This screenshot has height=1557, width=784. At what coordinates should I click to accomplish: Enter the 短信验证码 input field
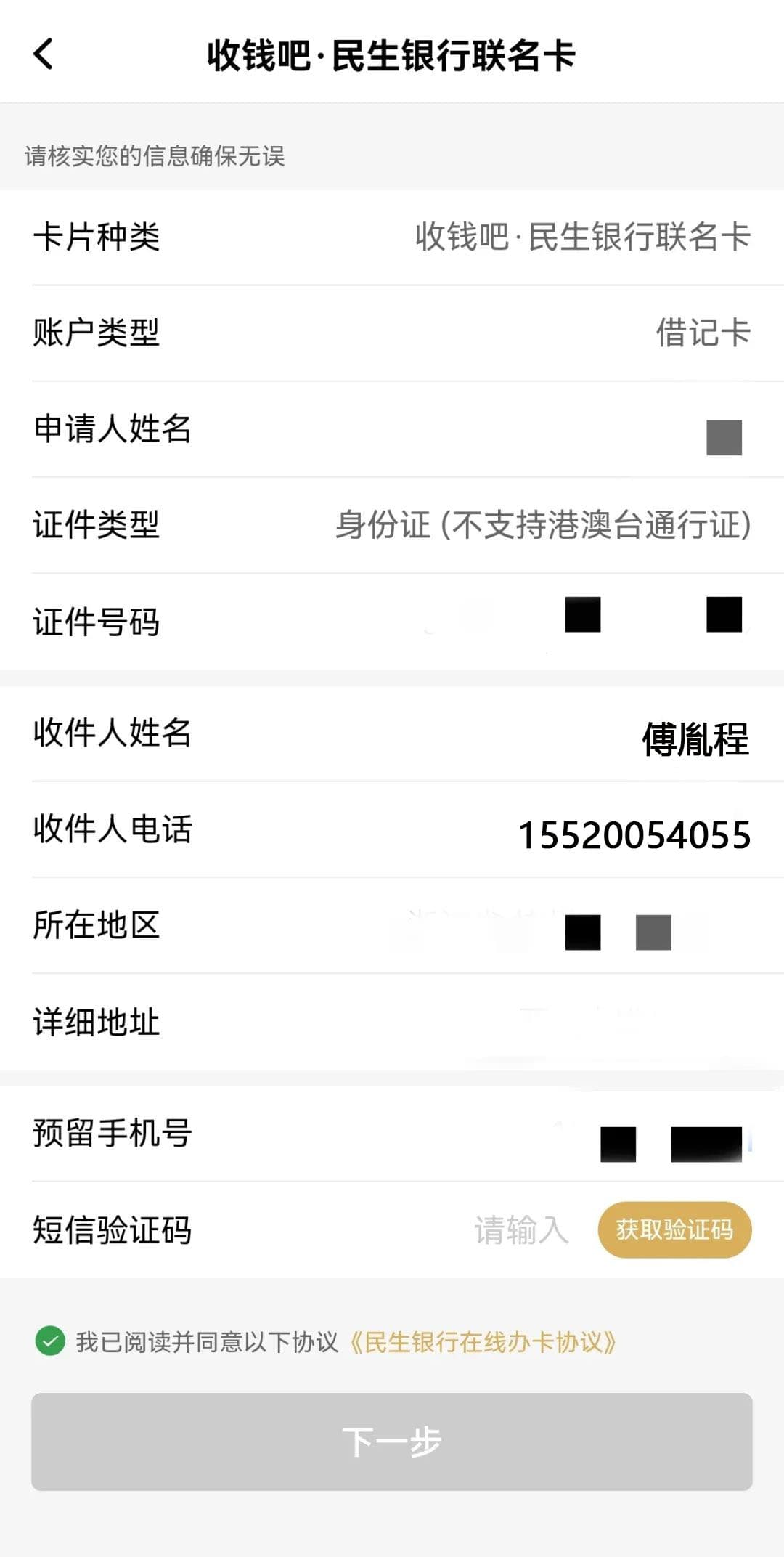(521, 1230)
